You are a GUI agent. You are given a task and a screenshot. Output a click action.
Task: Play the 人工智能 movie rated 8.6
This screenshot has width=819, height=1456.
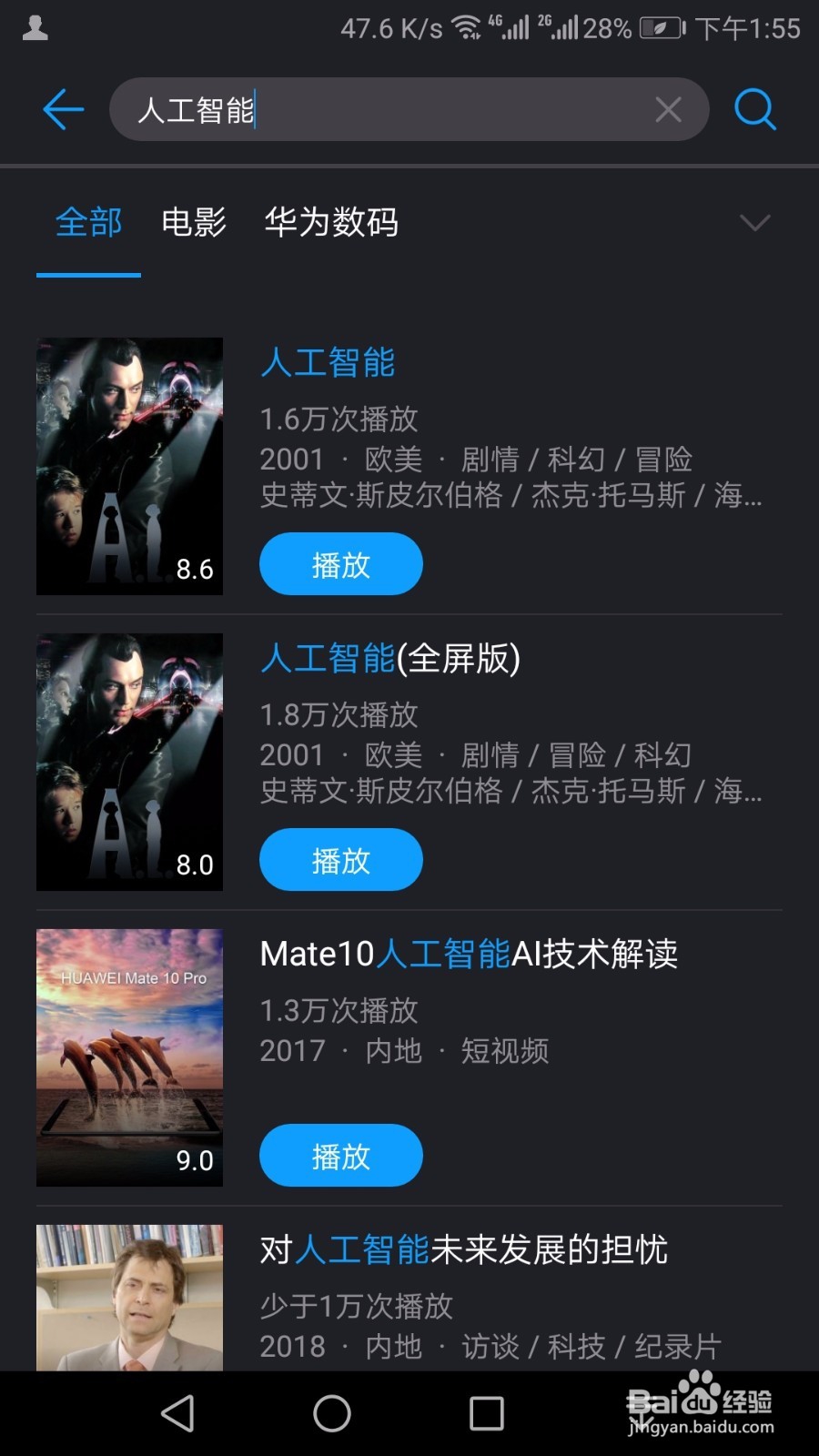(340, 564)
